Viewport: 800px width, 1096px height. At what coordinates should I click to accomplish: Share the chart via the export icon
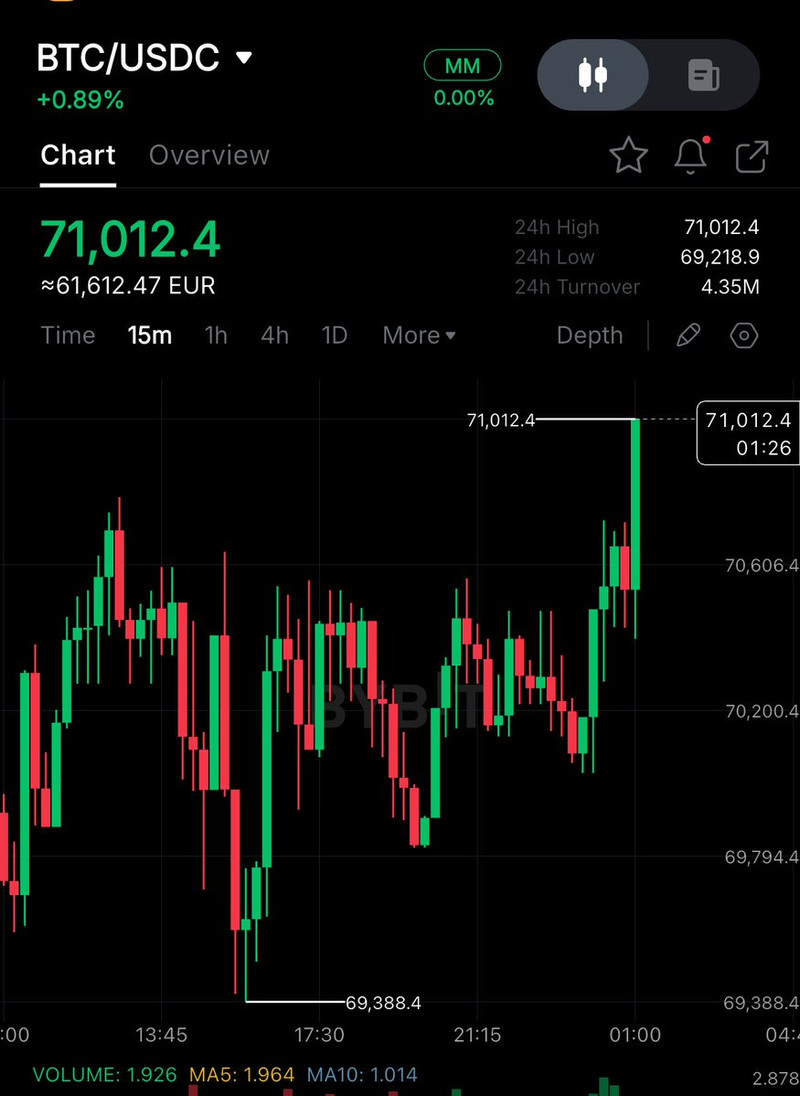[x=751, y=156]
